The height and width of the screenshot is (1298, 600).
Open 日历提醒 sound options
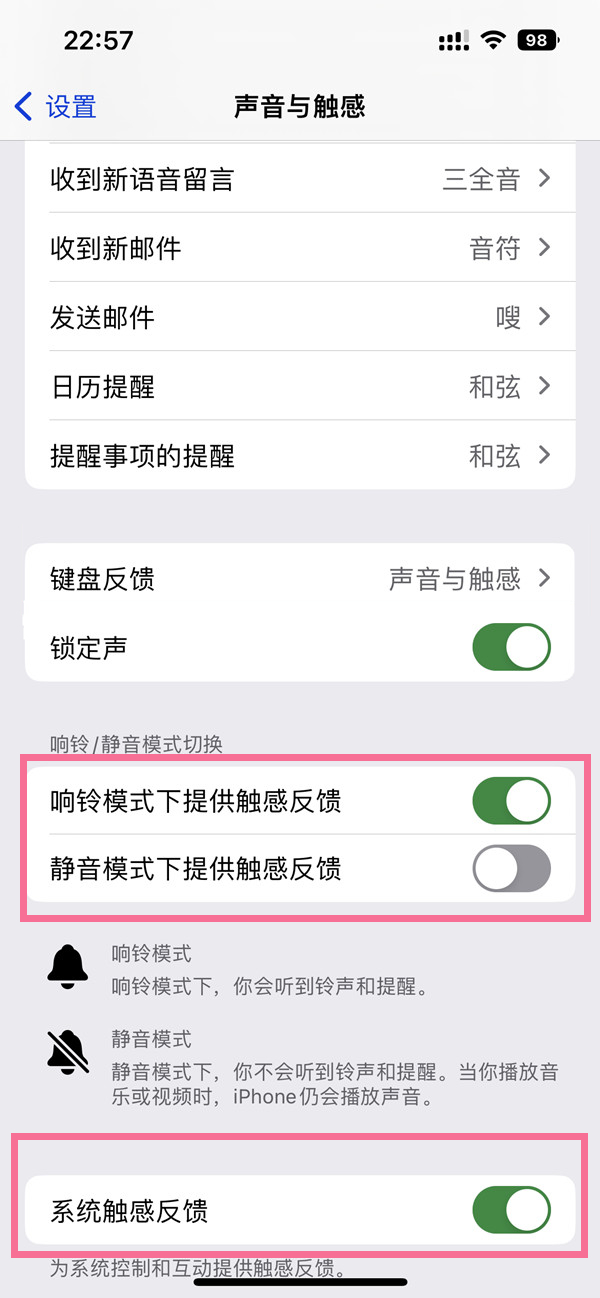click(x=300, y=387)
